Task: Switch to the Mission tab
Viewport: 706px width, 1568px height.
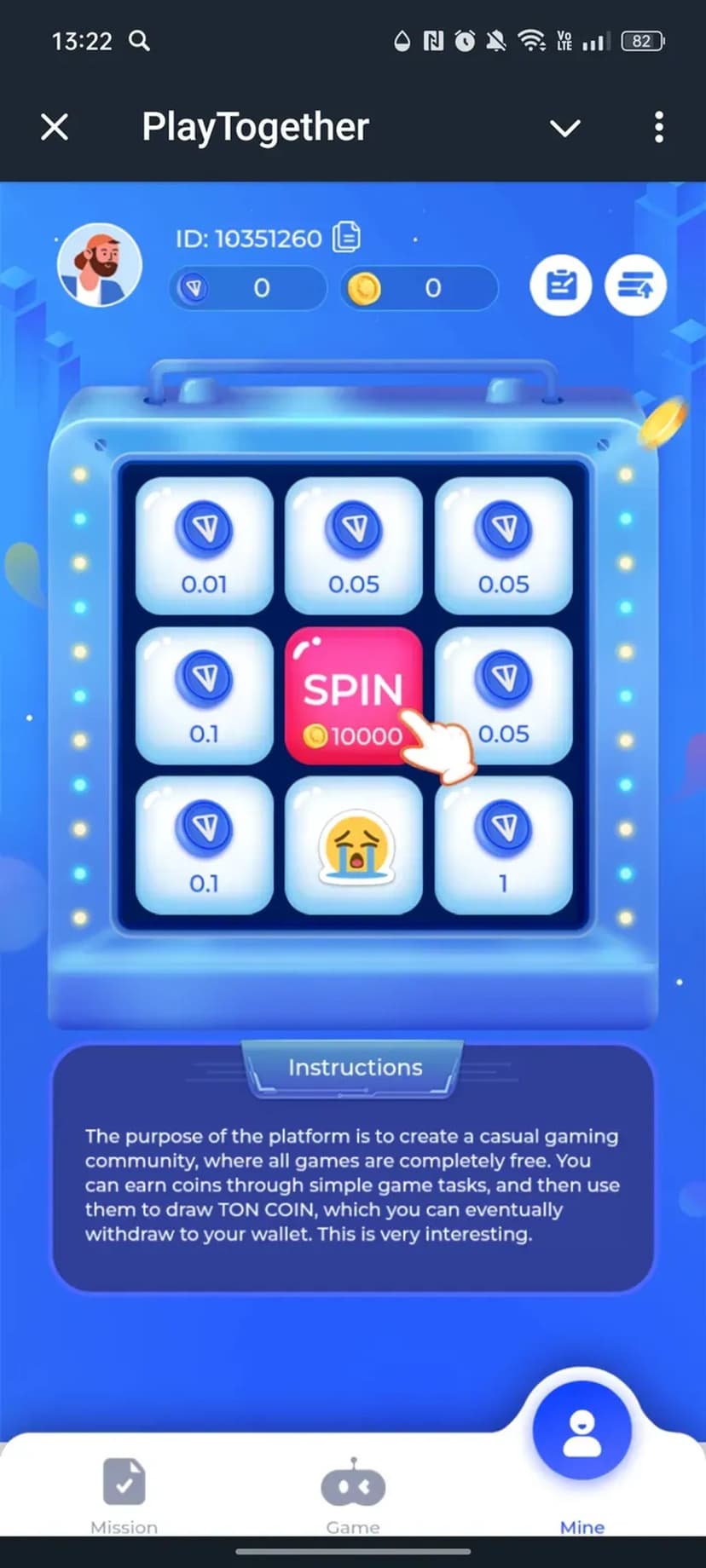Action: 124,1494
